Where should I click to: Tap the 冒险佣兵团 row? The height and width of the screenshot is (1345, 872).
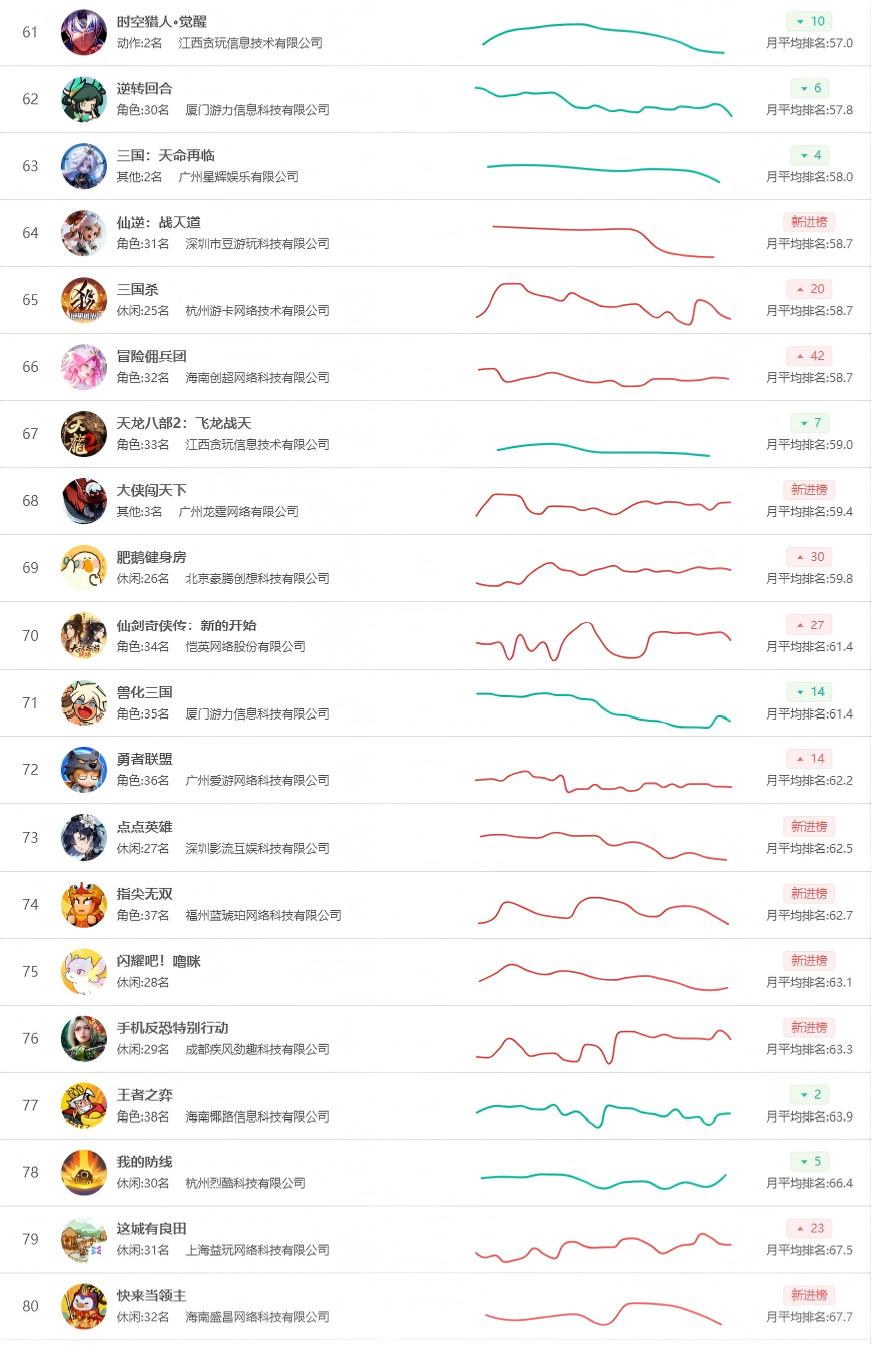point(436,367)
